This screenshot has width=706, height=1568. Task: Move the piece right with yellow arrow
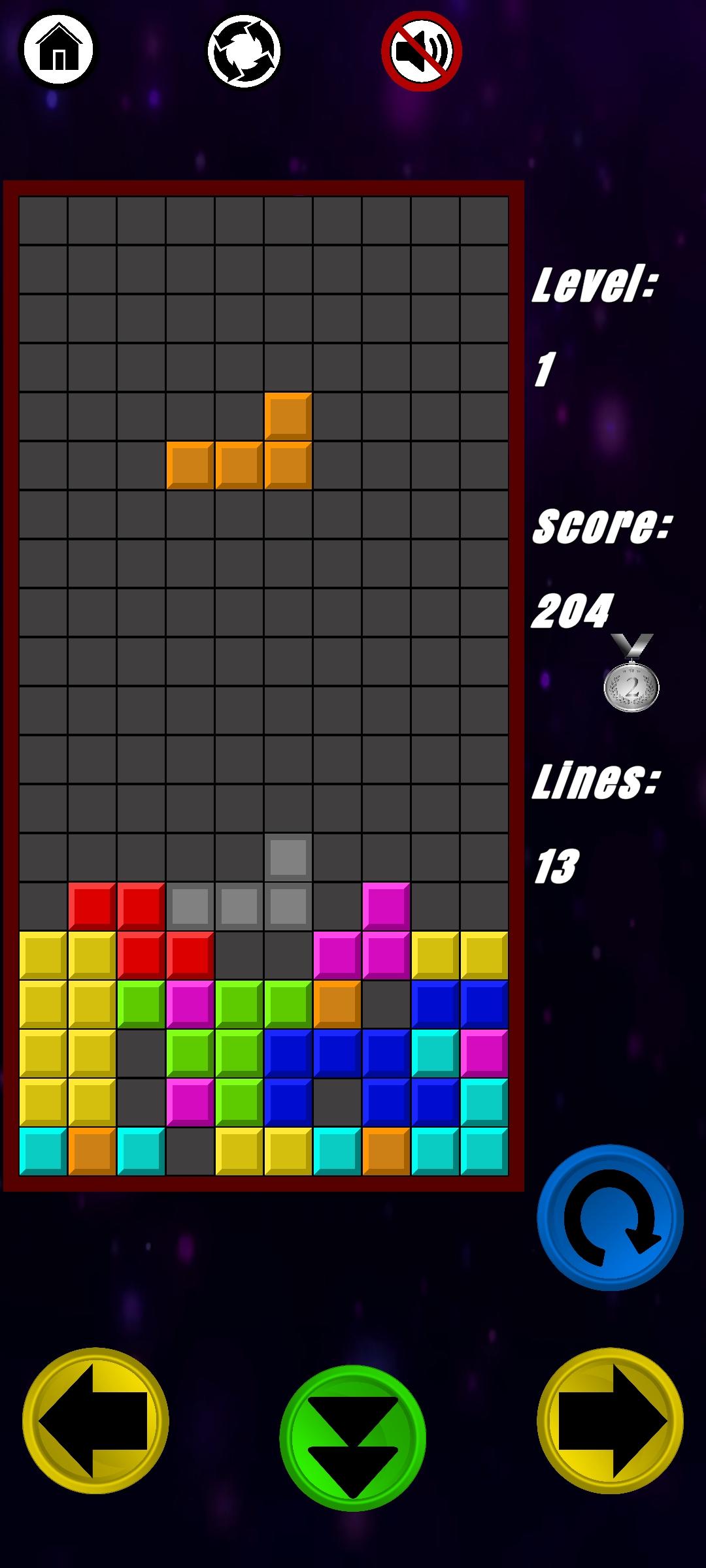click(x=610, y=1420)
